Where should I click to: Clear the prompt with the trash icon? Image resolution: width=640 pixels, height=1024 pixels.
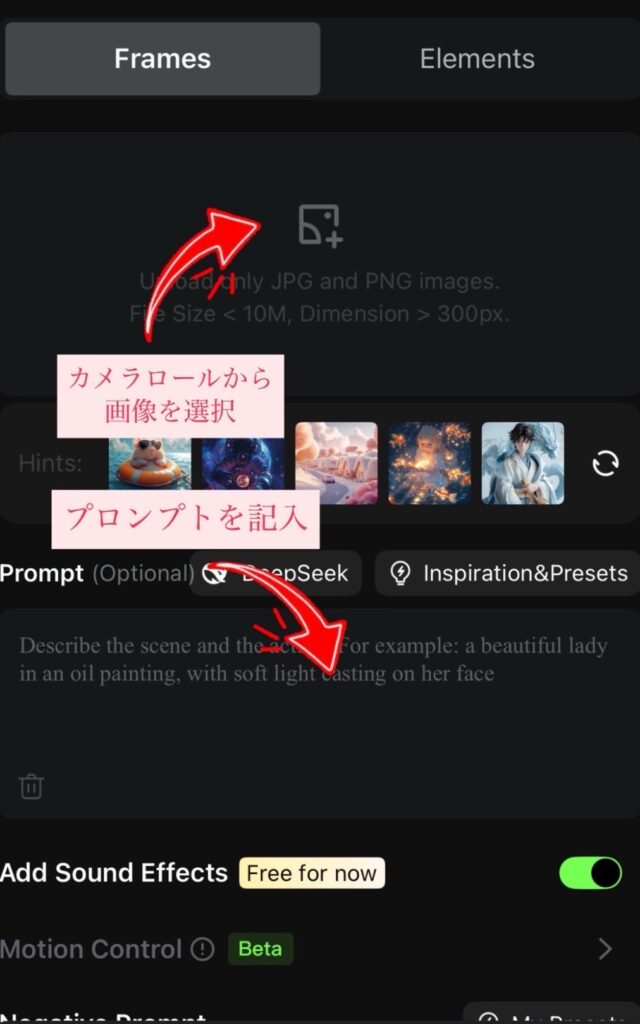point(32,786)
